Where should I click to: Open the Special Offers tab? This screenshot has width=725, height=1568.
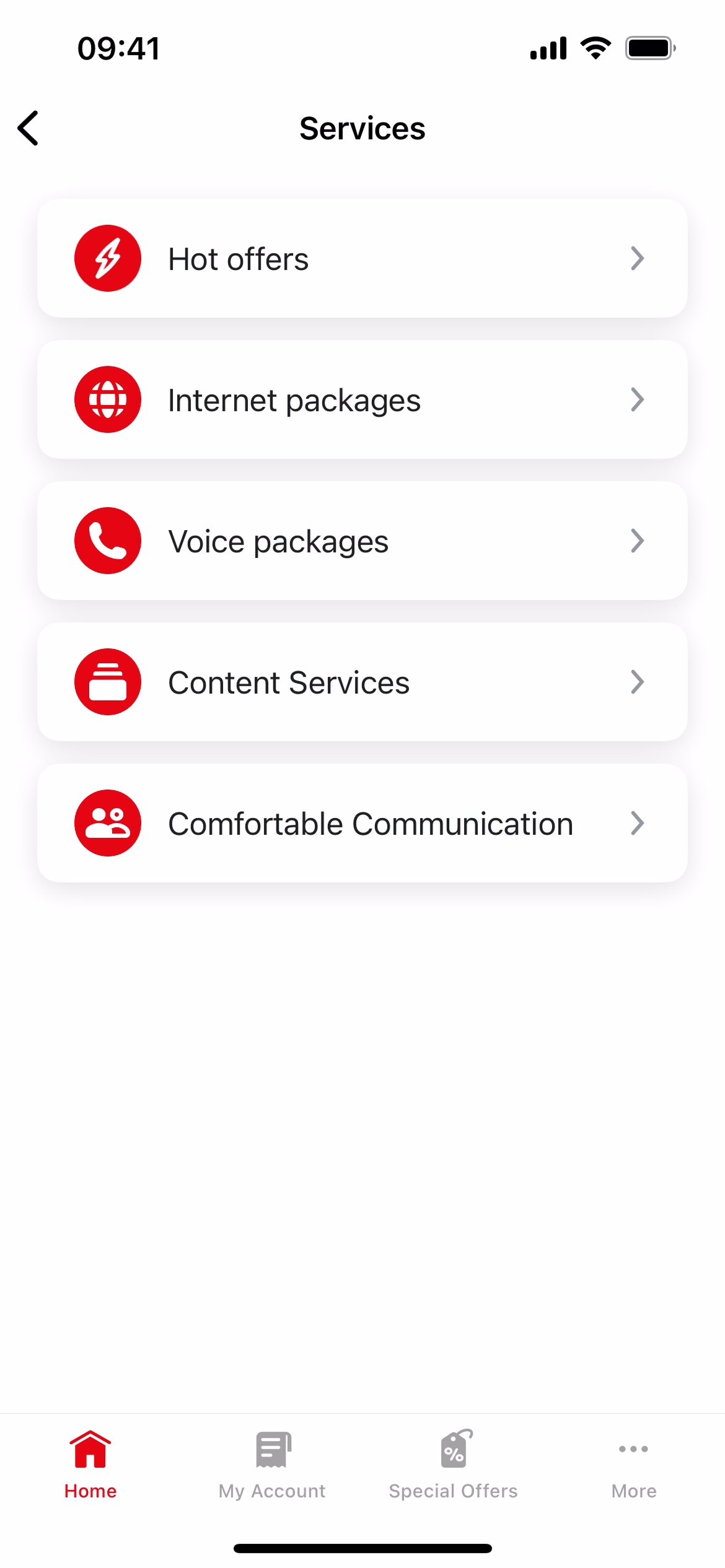click(x=454, y=1464)
